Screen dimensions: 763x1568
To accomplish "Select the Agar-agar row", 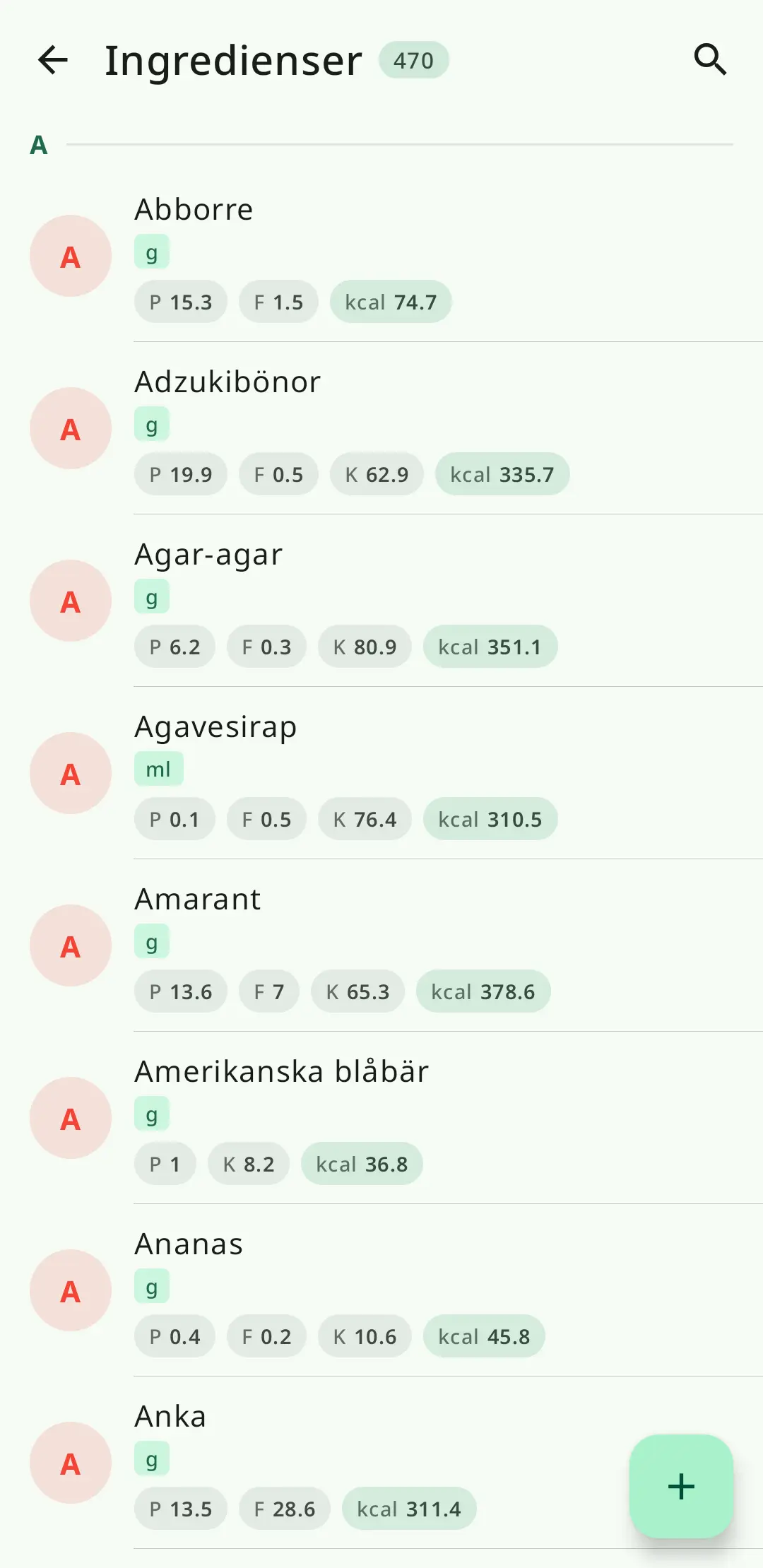I will (381, 601).
